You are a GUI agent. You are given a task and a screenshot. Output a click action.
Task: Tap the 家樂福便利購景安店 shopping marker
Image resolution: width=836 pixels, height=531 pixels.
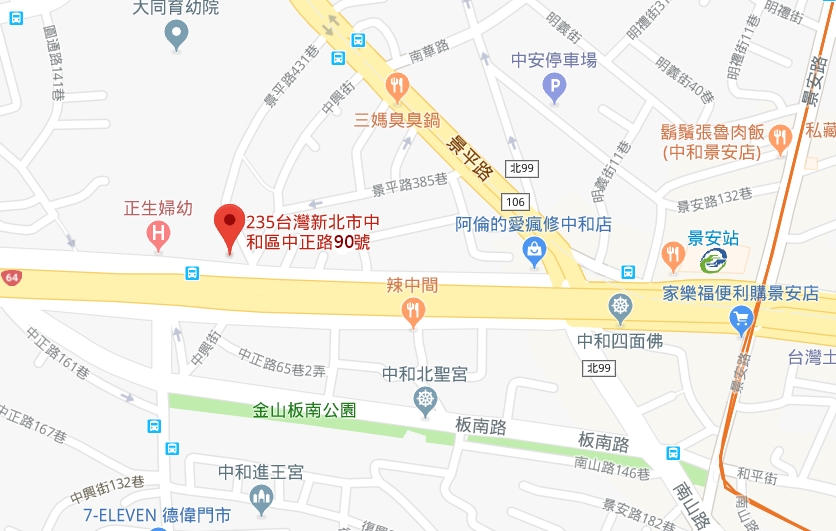click(x=741, y=320)
